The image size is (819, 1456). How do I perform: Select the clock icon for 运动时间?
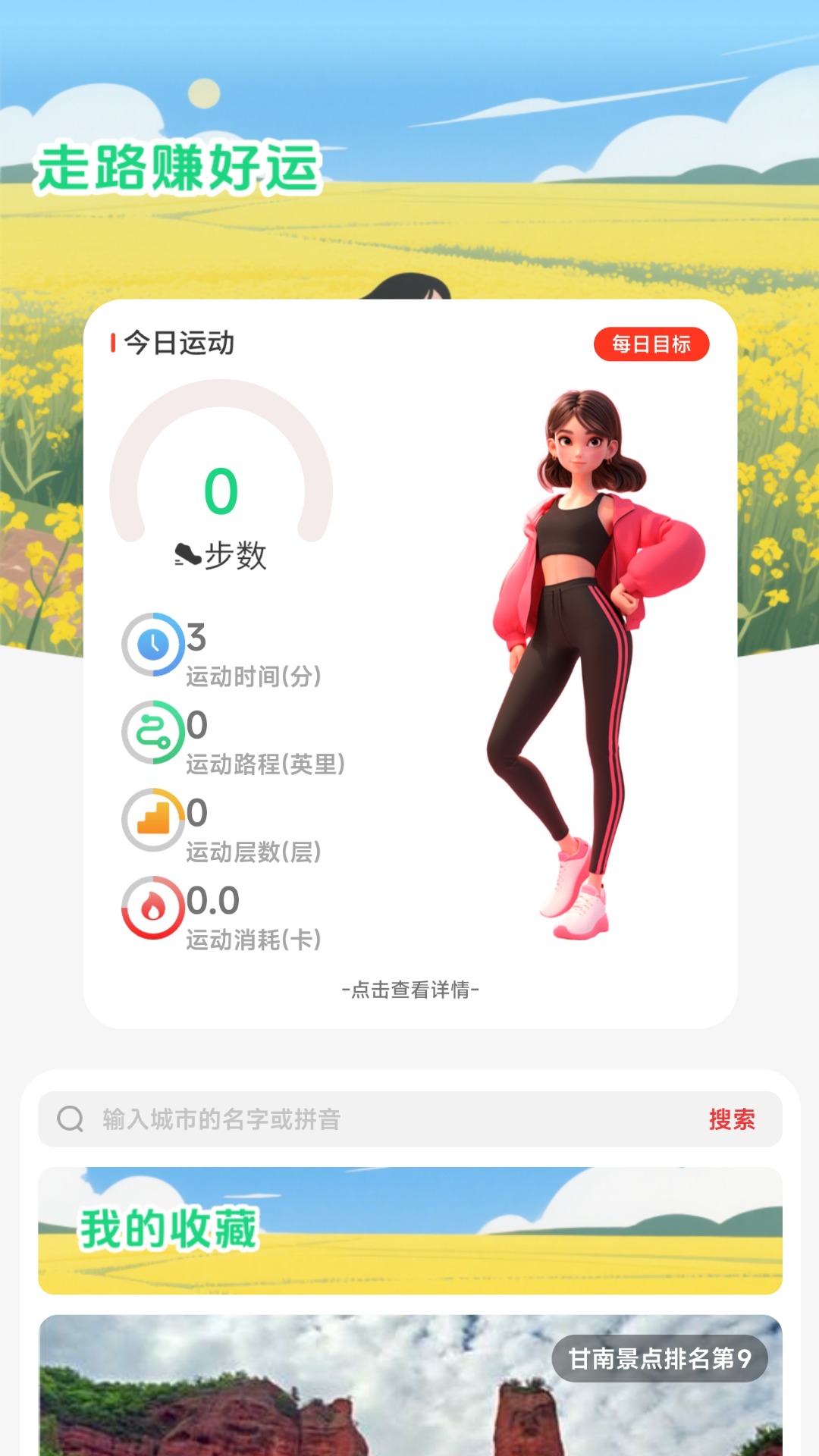coord(152,645)
